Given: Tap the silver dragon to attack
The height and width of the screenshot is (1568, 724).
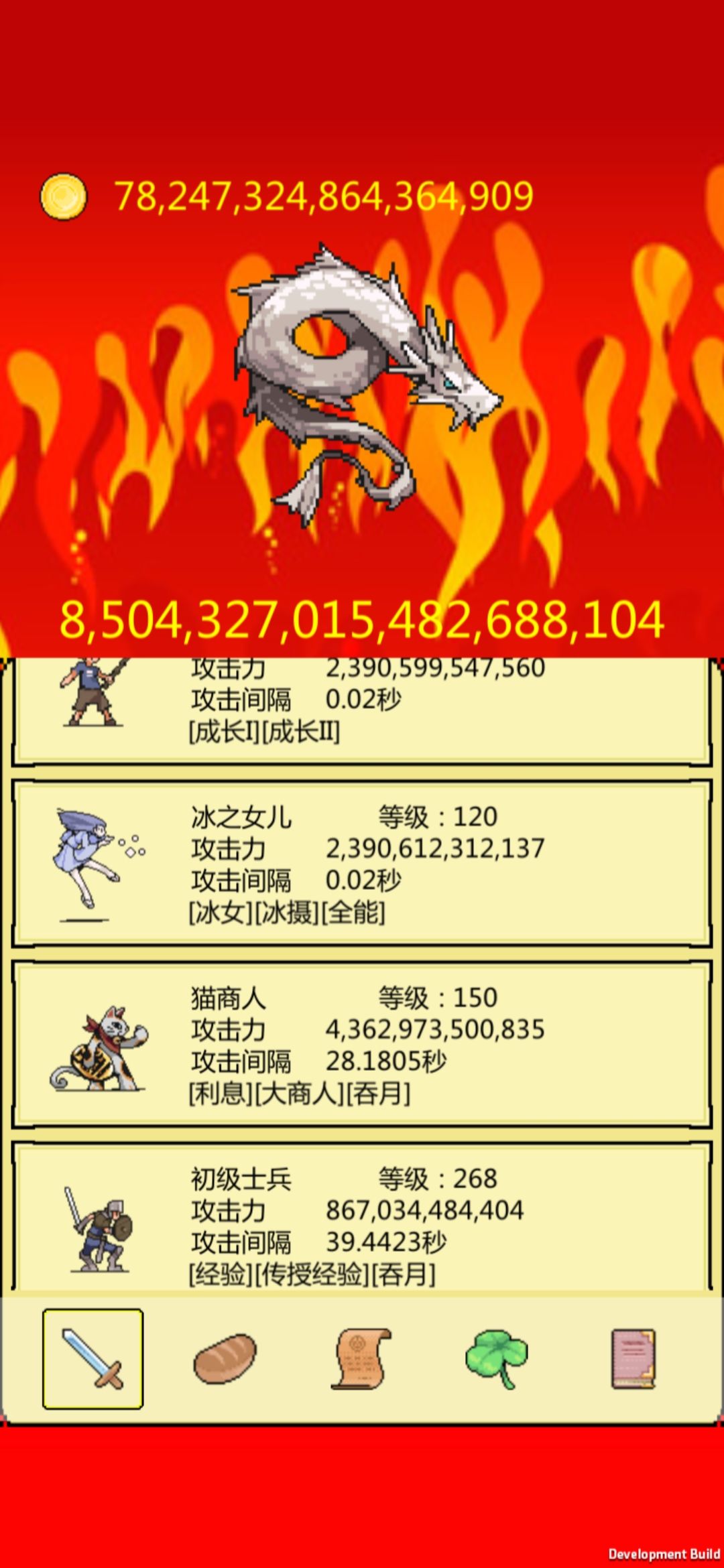Looking at the screenshot, I should click(365, 385).
